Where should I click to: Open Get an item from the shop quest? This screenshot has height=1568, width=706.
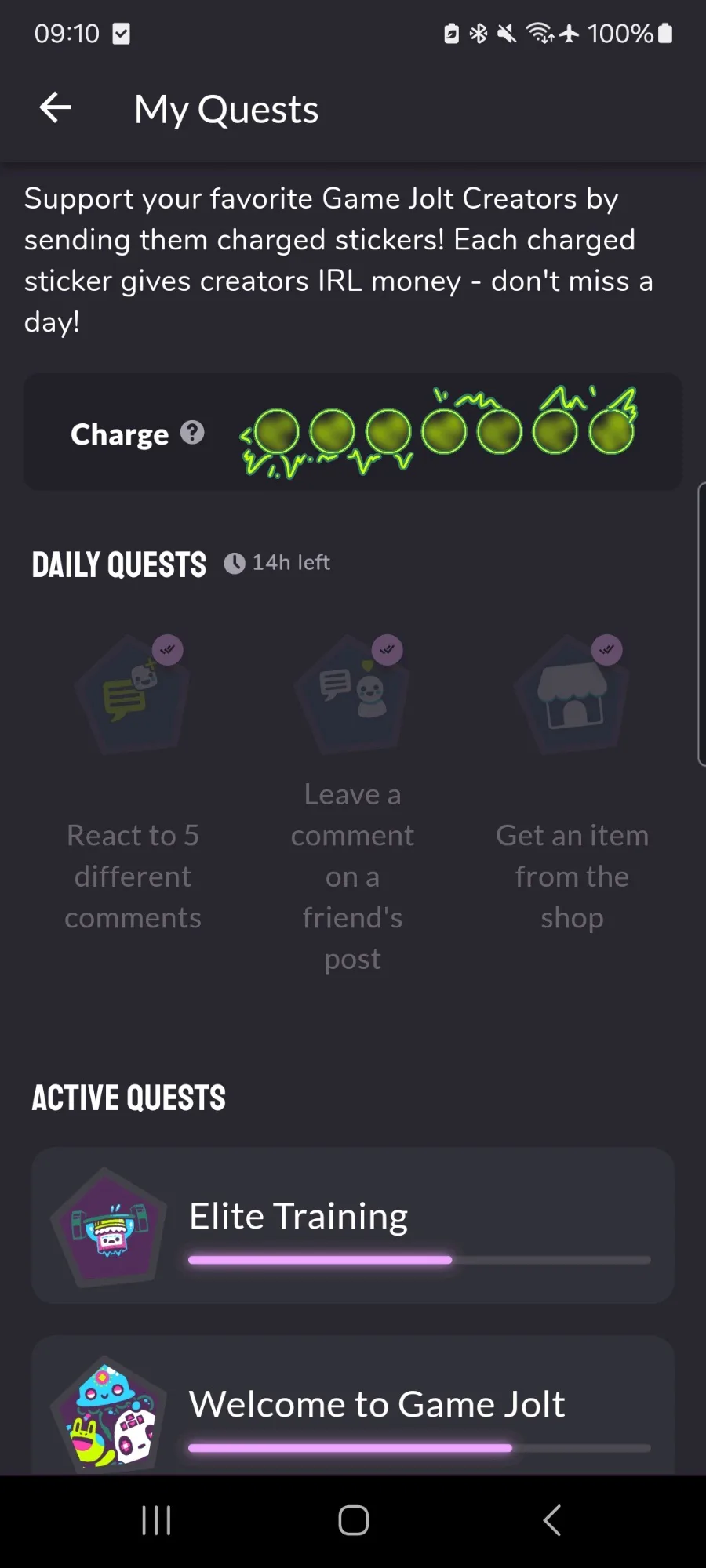[572, 784]
